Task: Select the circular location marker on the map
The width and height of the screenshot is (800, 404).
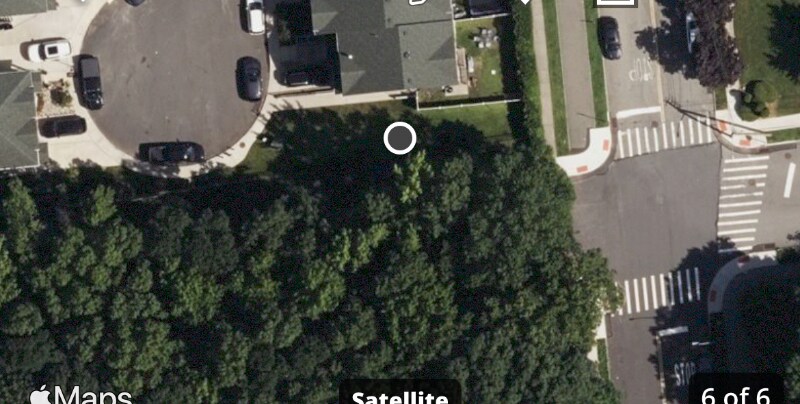Action: click(400, 139)
